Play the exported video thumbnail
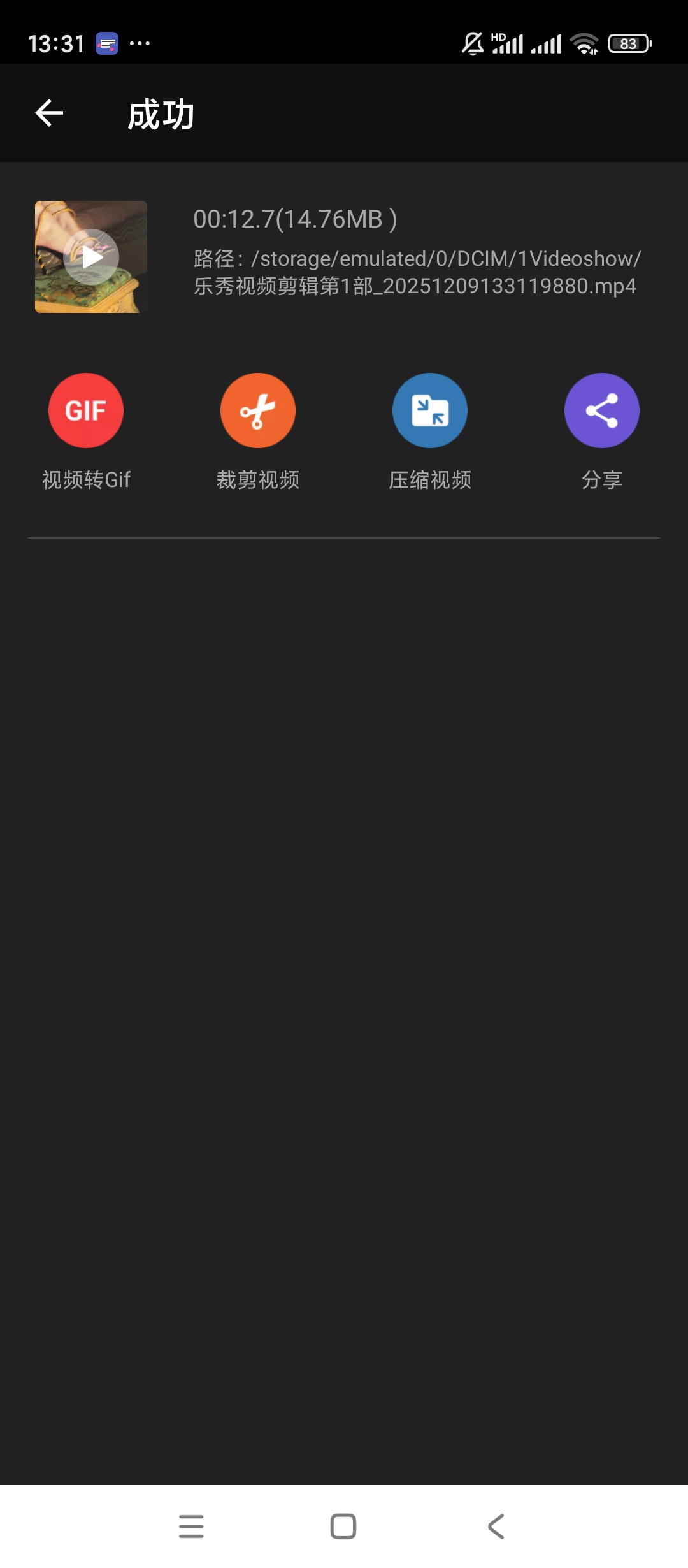Viewport: 688px width, 1568px height. click(x=91, y=257)
